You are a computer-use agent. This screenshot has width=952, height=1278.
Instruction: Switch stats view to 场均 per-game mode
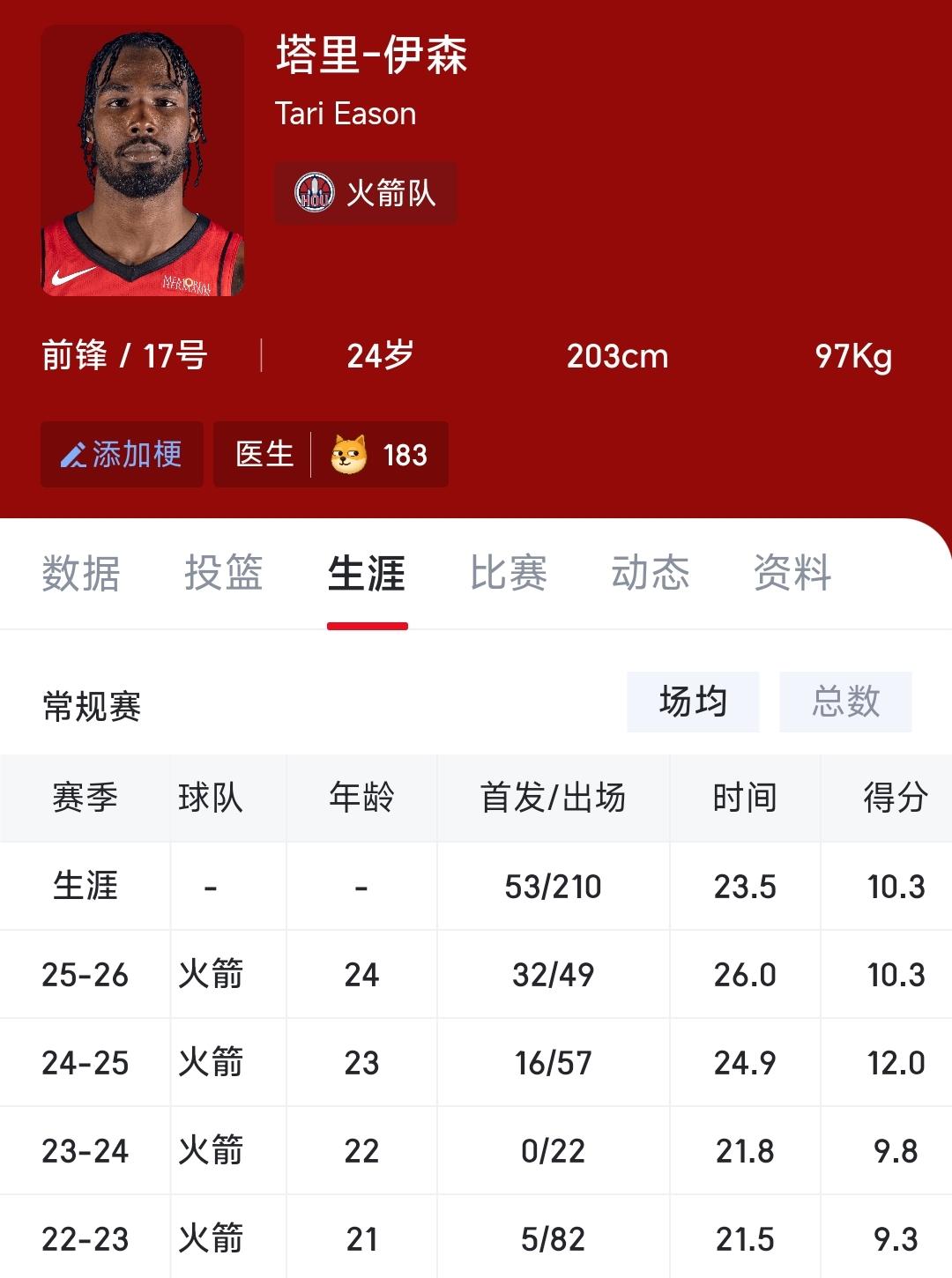point(692,701)
